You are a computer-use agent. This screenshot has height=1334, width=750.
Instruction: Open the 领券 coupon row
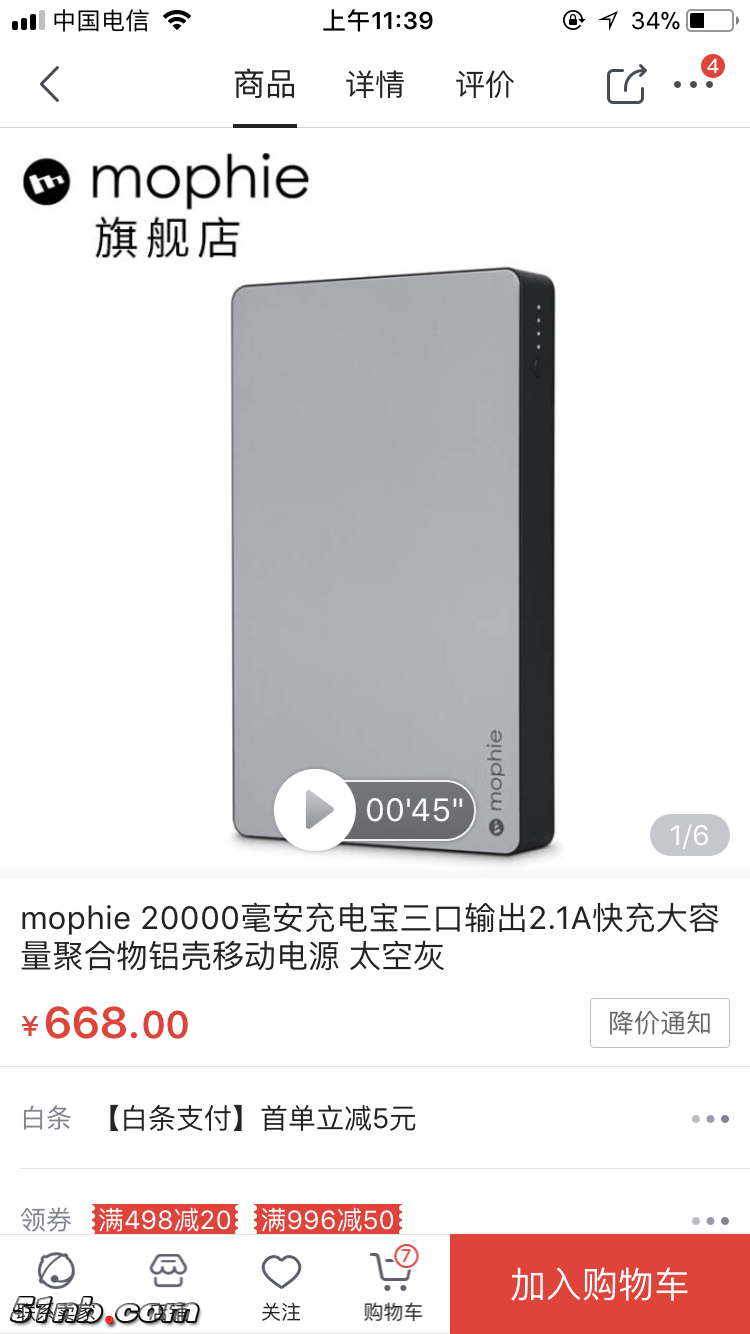[375, 1220]
